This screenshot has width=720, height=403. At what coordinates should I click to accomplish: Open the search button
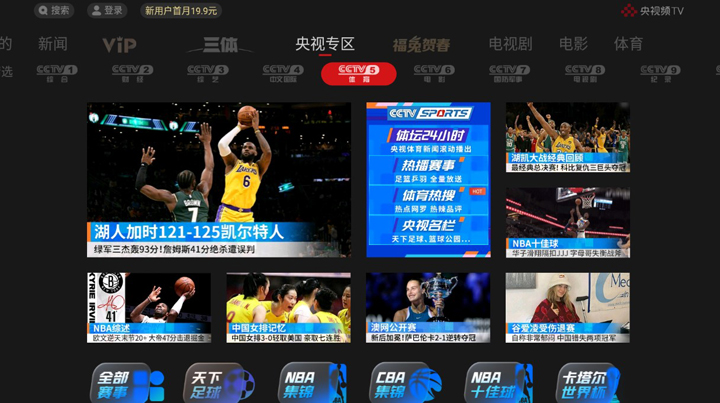coord(54,11)
